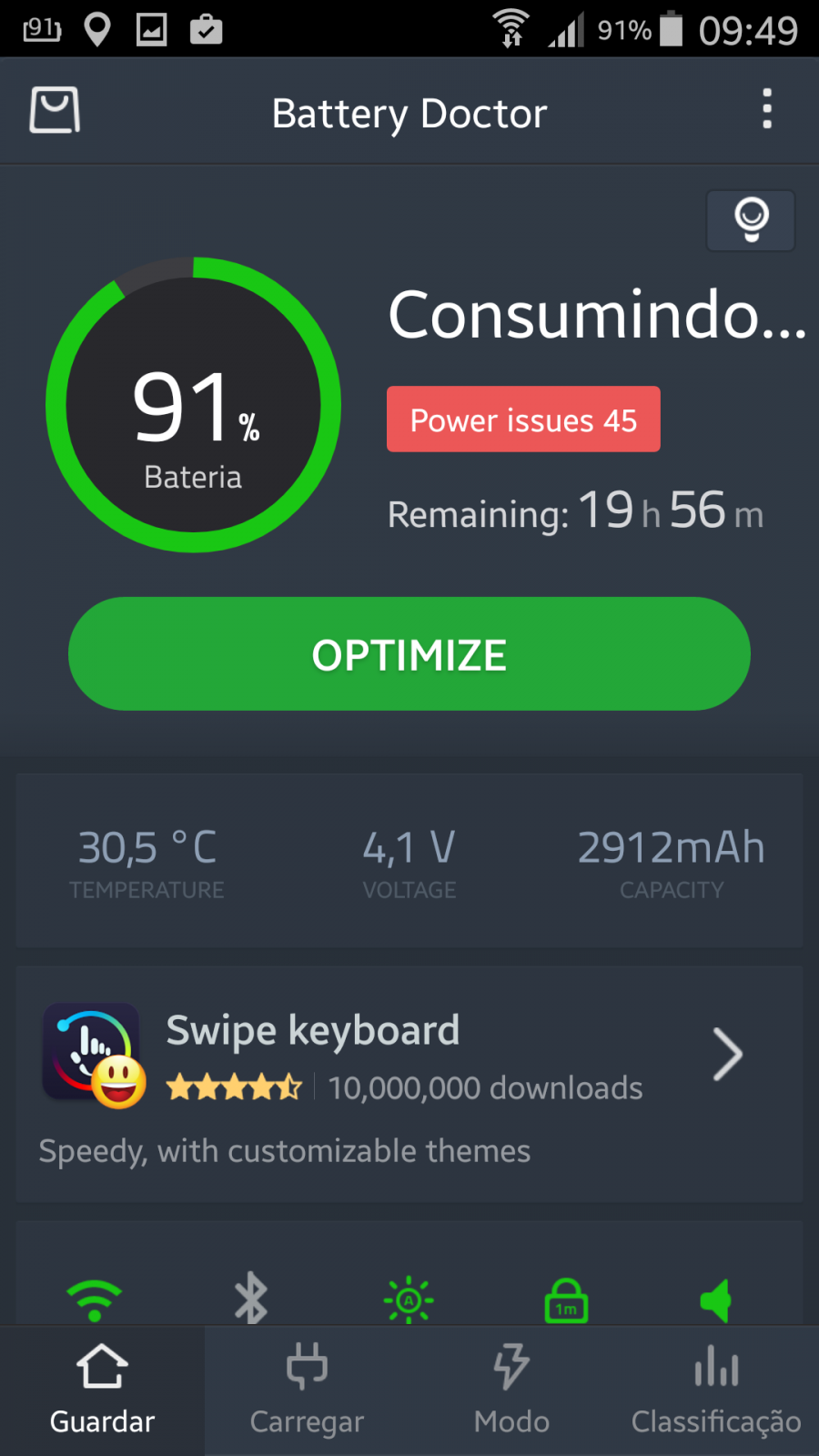Viewport: 819px width, 1456px height.
Task: Open the shopping bag icon
Action: (55, 111)
